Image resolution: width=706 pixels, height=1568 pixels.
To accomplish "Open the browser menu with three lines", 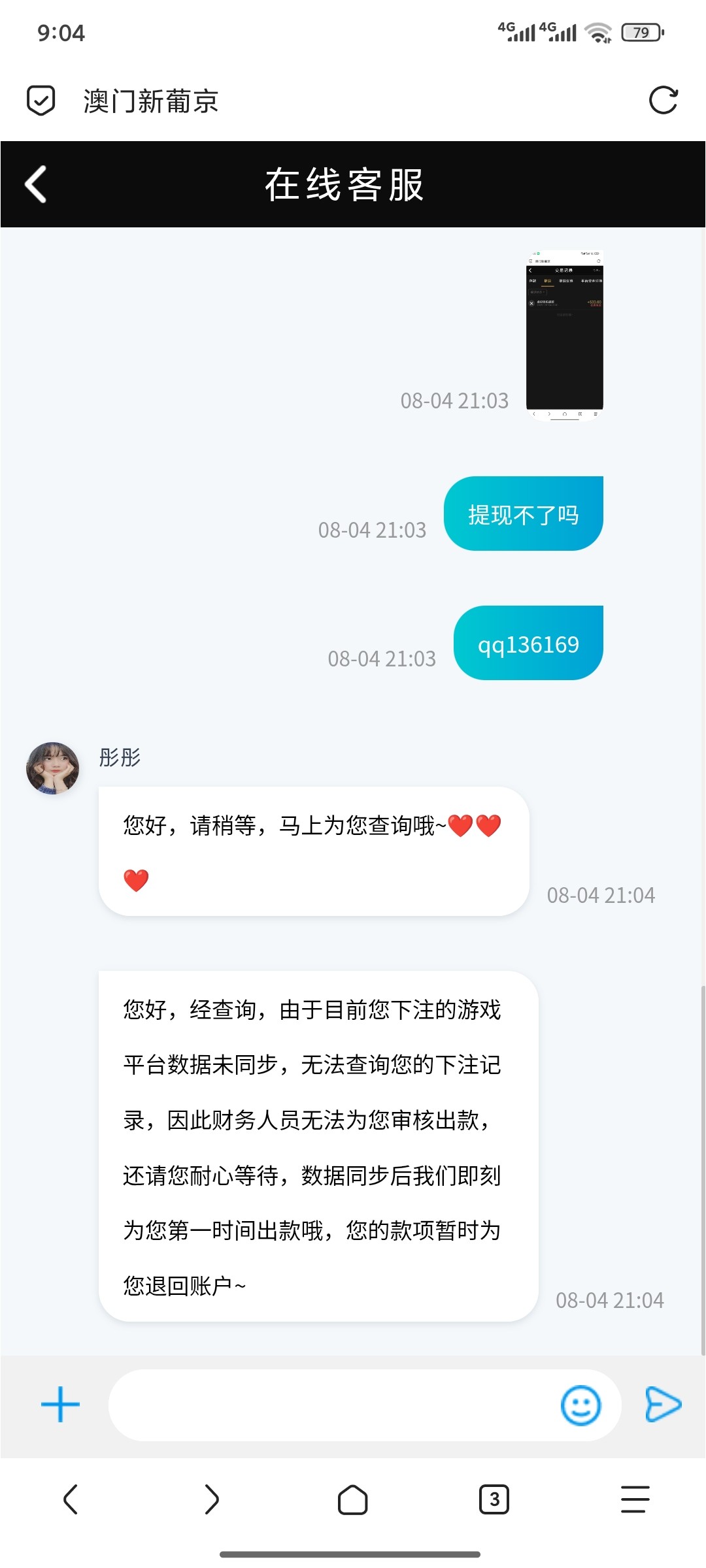I will tap(635, 1499).
